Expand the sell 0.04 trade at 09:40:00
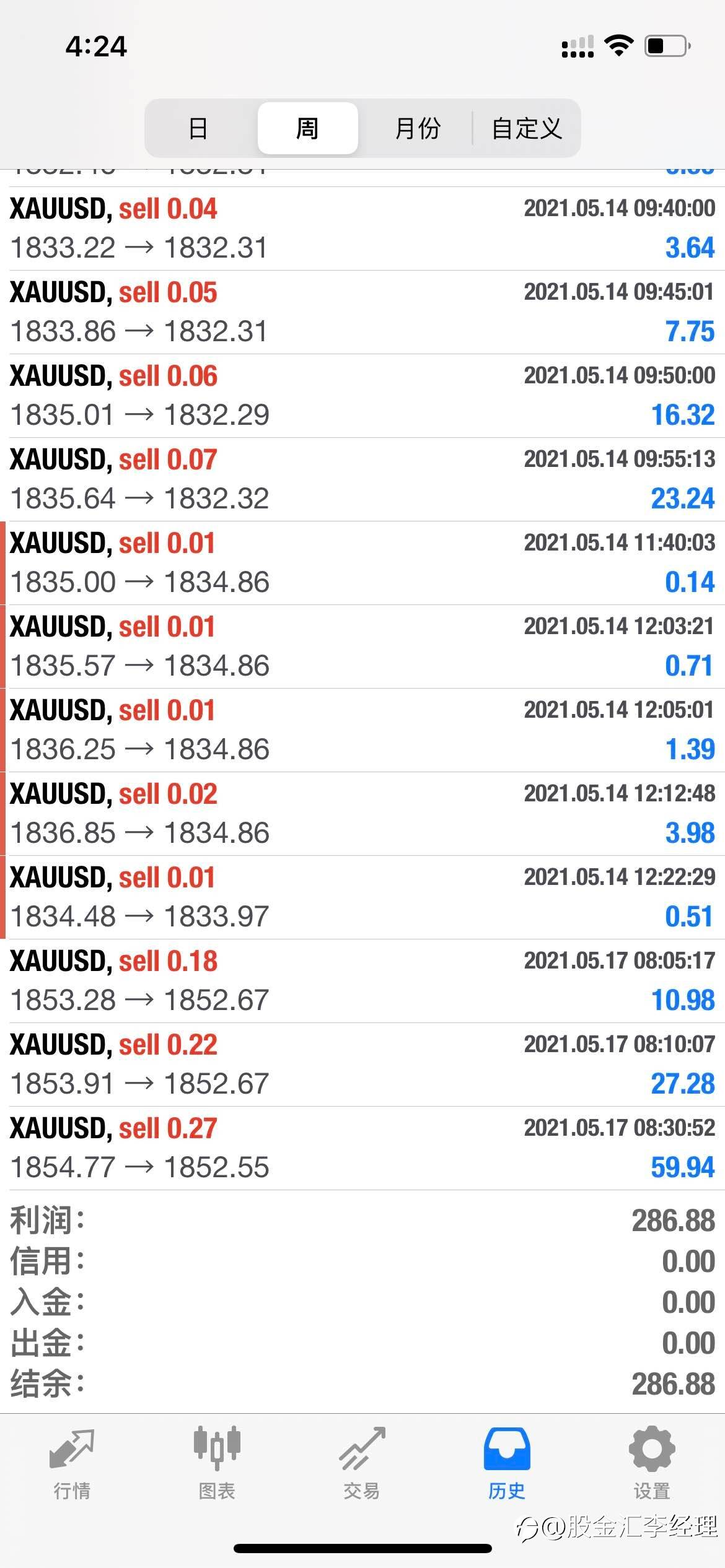This screenshot has width=725, height=1568. 362,229
